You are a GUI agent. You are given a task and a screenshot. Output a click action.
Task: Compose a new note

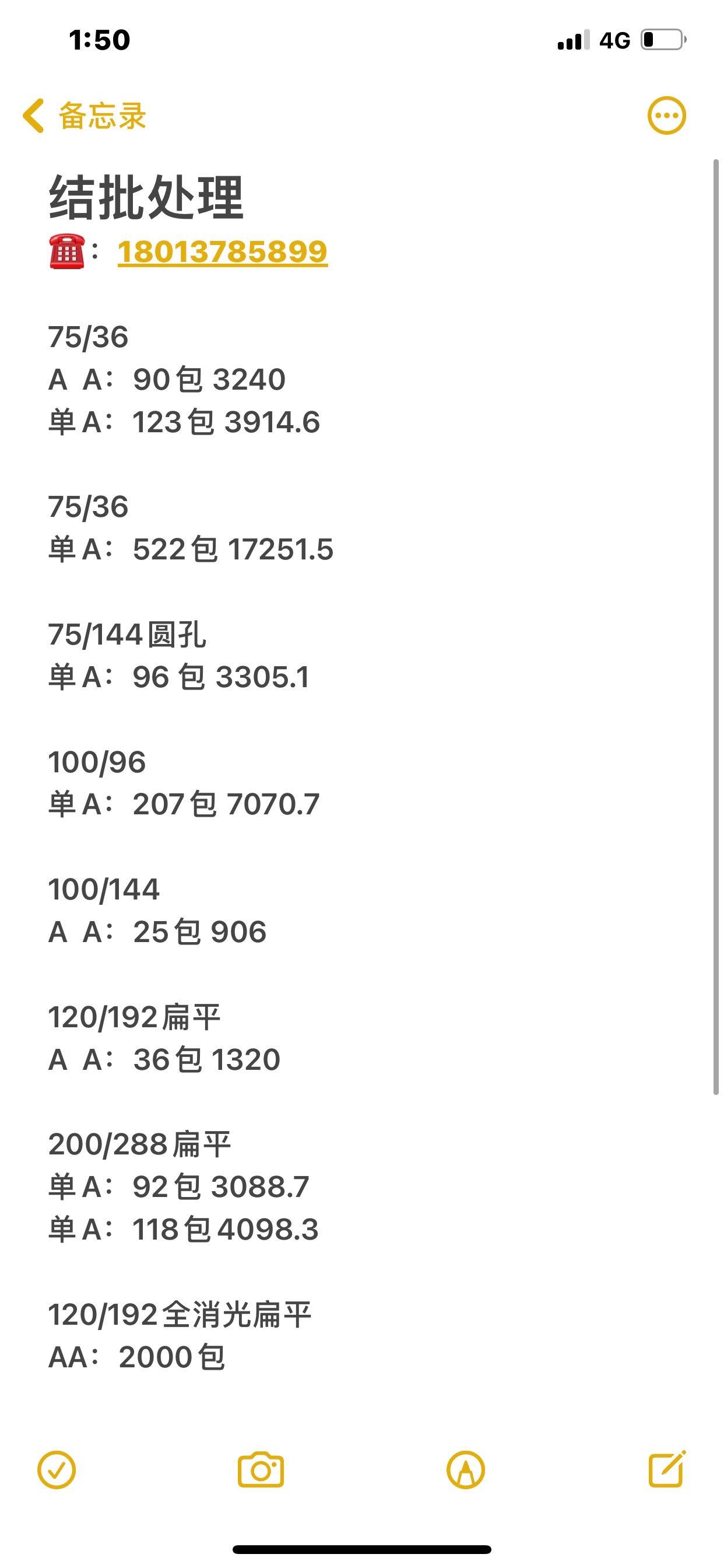(x=666, y=1469)
